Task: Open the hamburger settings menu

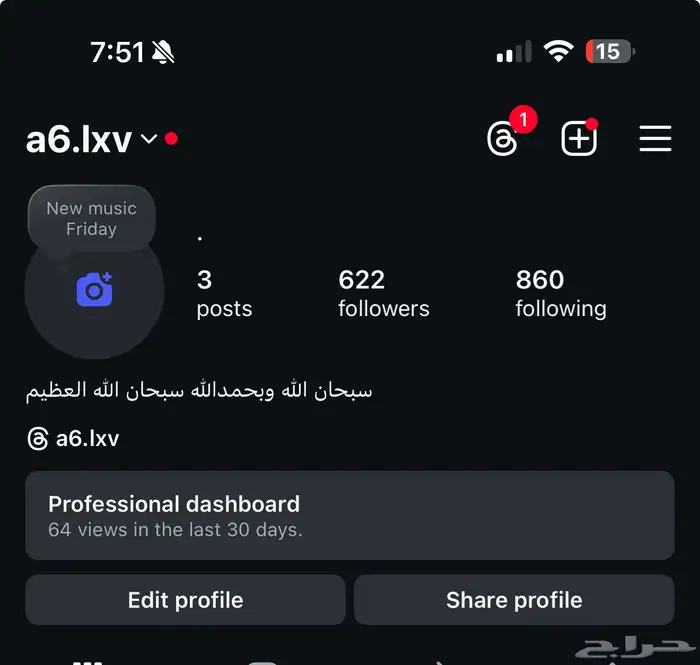Action: click(x=655, y=139)
